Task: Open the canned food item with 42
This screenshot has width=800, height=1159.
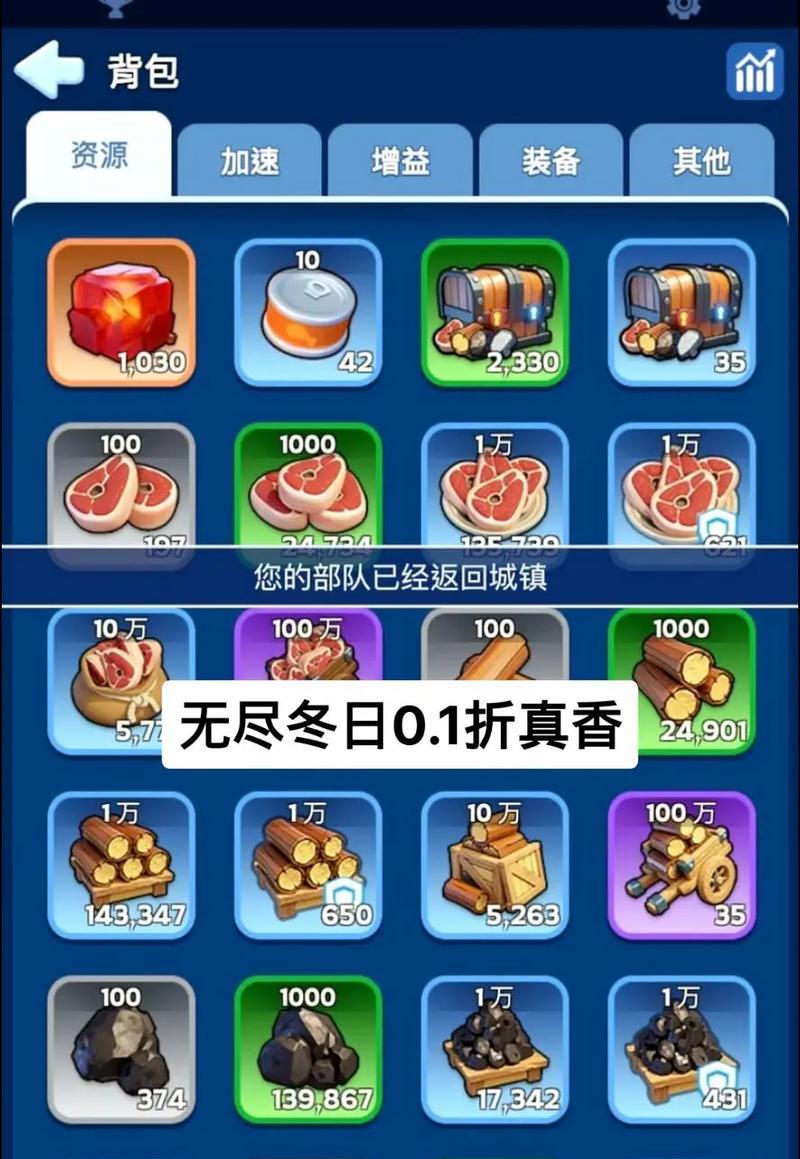Action: click(x=308, y=313)
